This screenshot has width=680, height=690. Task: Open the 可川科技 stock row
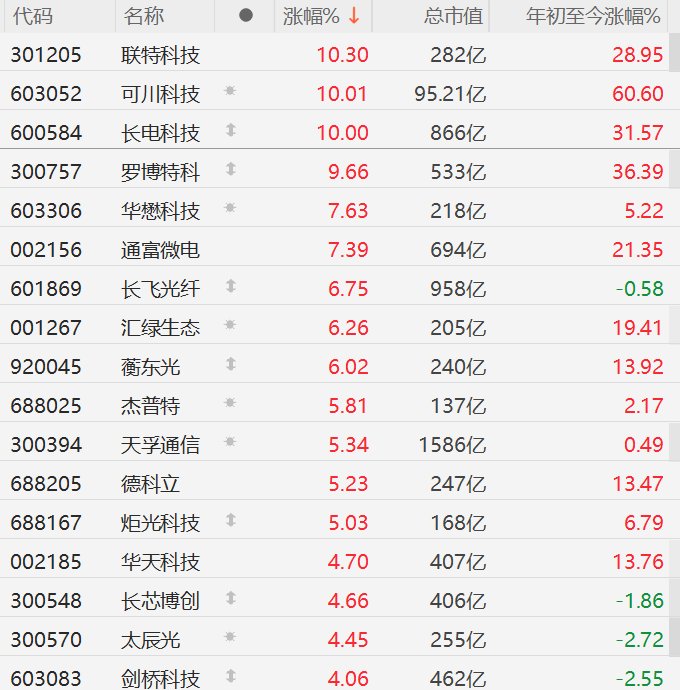coord(160,94)
